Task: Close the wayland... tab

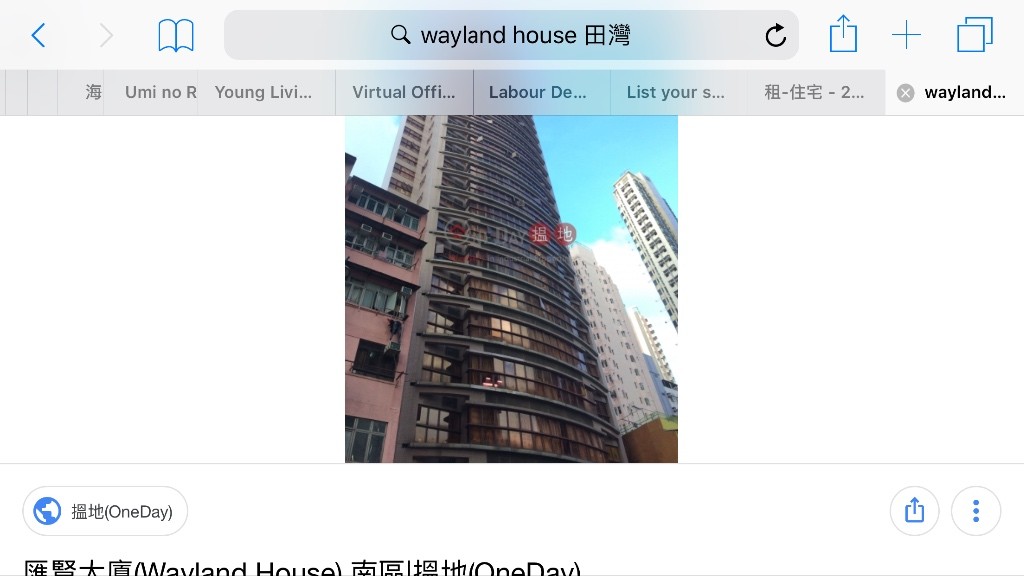Action: coord(905,93)
